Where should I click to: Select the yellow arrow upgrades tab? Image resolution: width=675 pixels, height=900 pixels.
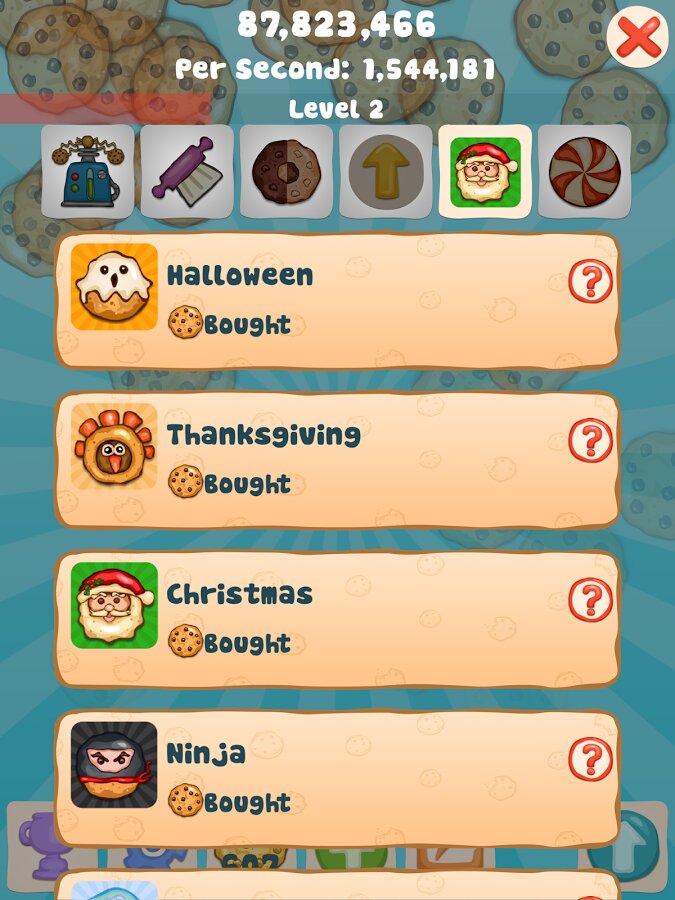coord(386,171)
